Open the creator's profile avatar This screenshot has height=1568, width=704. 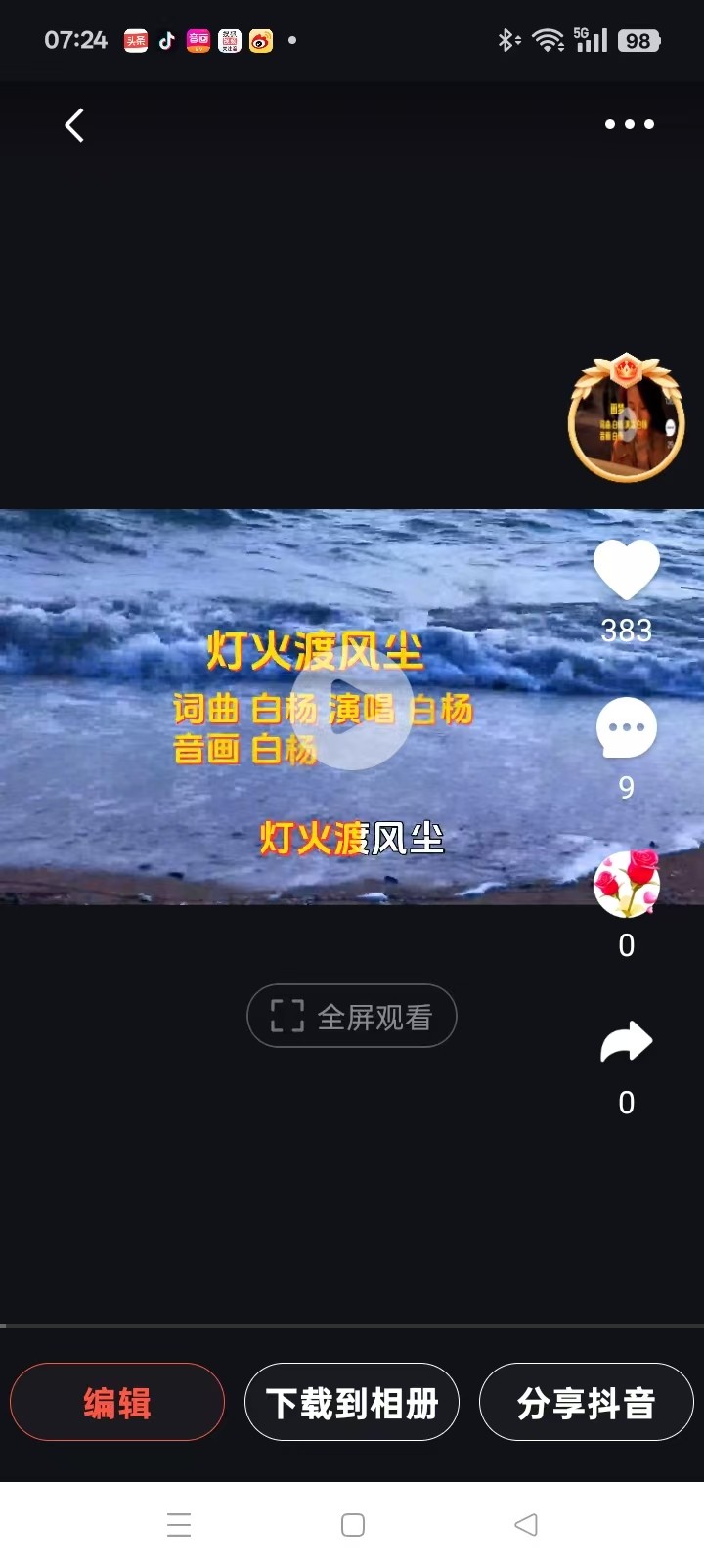pyautogui.click(x=627, y=418)
